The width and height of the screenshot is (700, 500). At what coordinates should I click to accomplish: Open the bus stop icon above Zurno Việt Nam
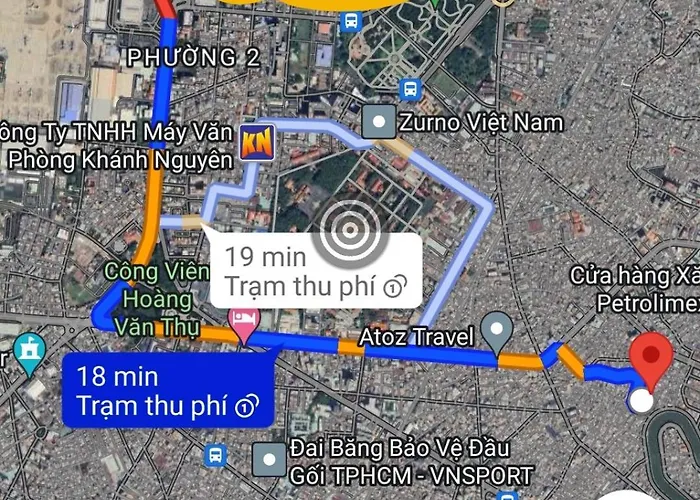coord(409,89)
